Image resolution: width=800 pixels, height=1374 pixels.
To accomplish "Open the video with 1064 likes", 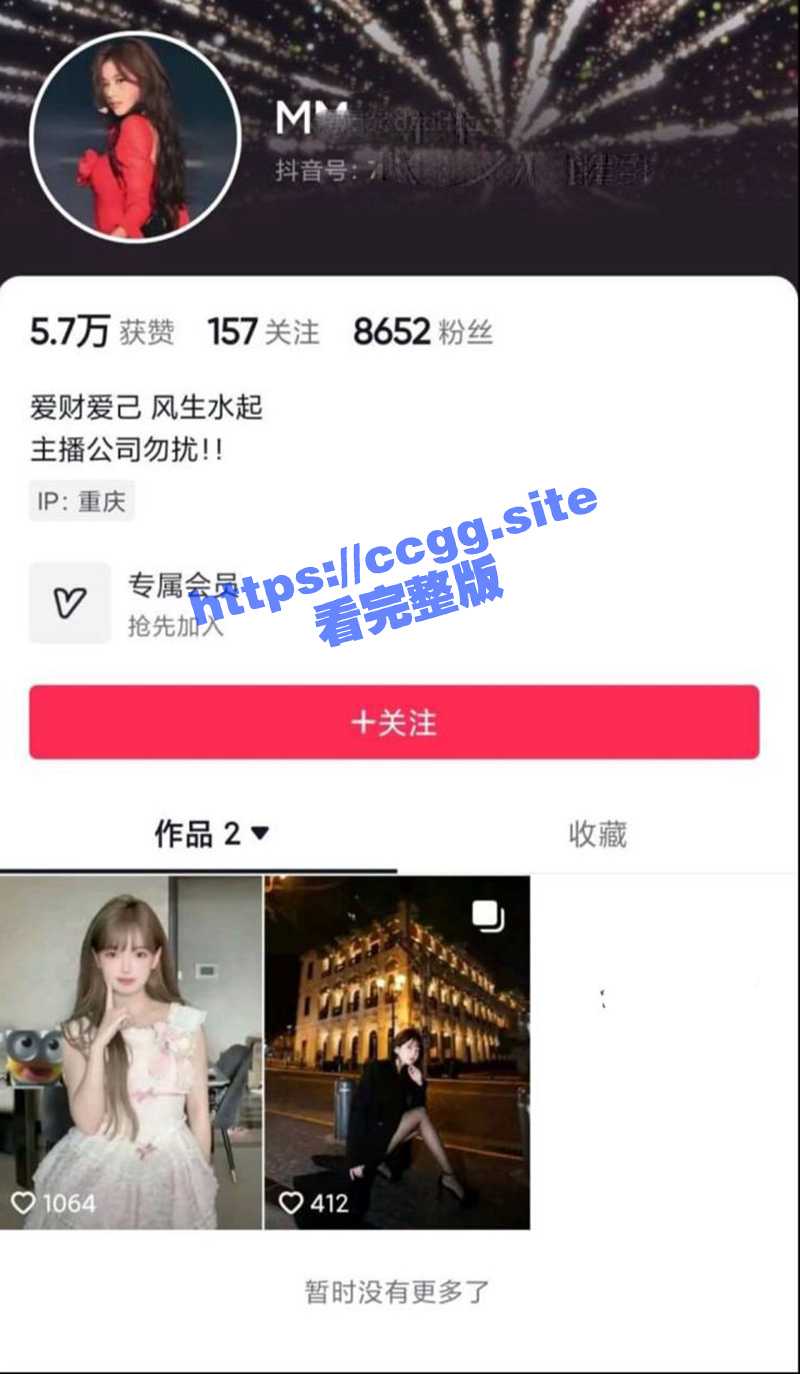I will 131,1052.
